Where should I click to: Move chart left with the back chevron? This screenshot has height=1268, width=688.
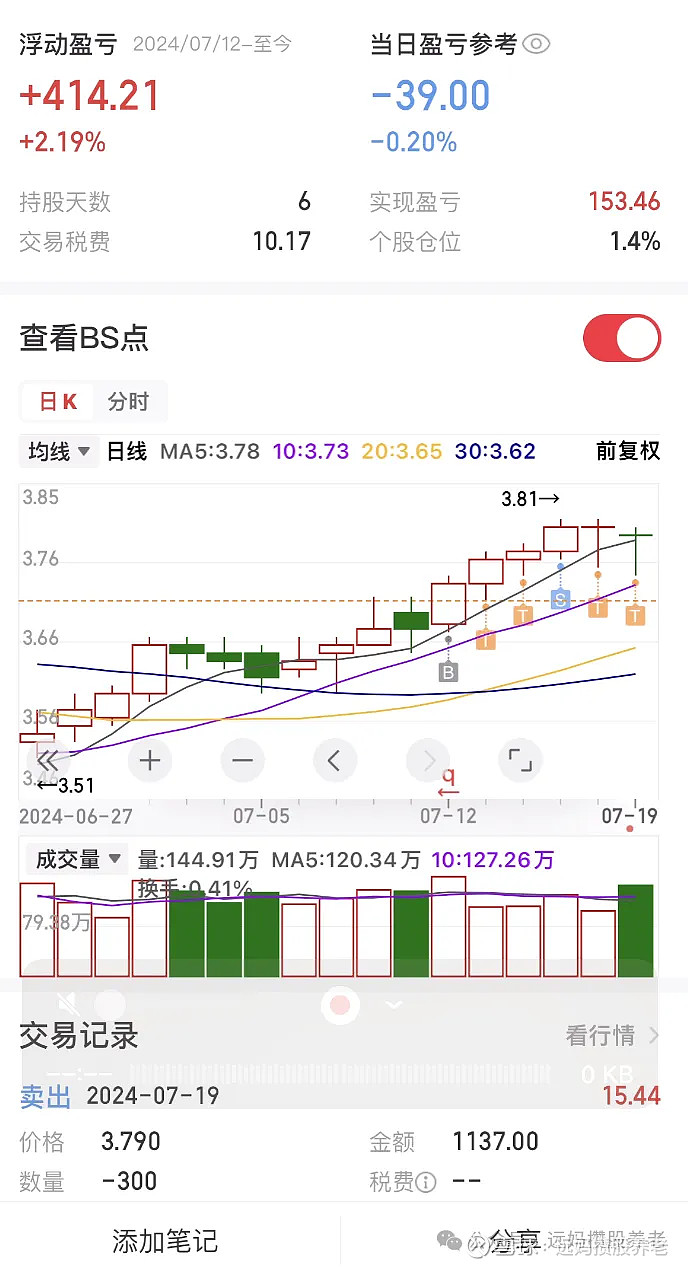click(x=335, y=761)
